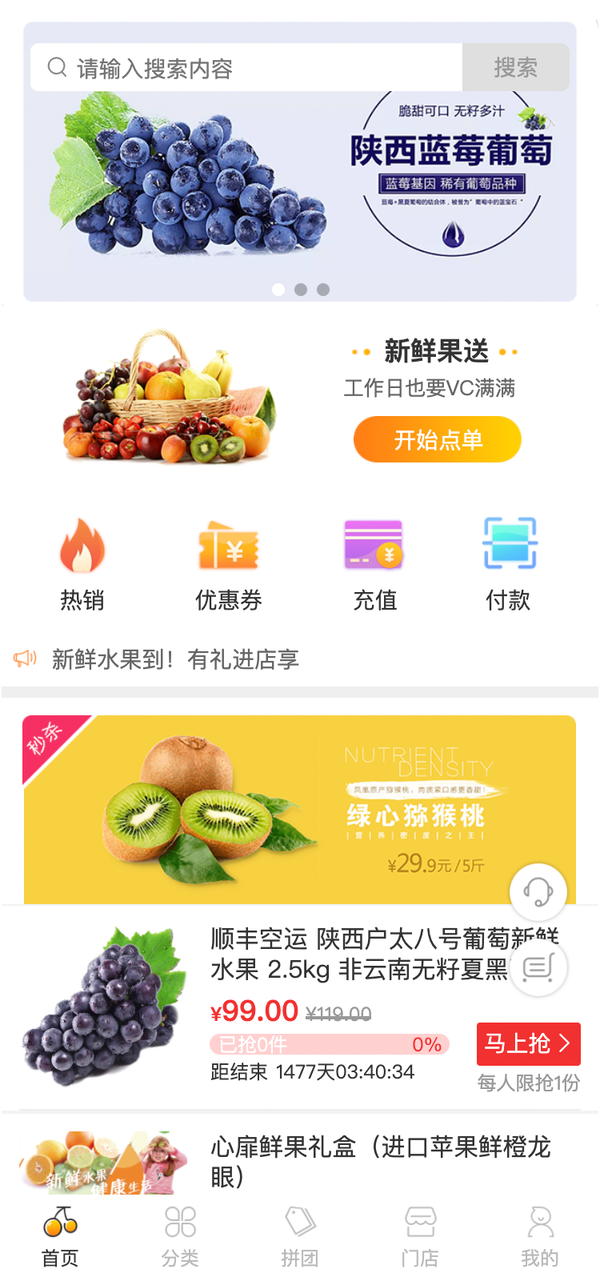600x1273 pixels.
Task: Open the 心扉鲜果礼盒 product
Action: [380, 1160]
